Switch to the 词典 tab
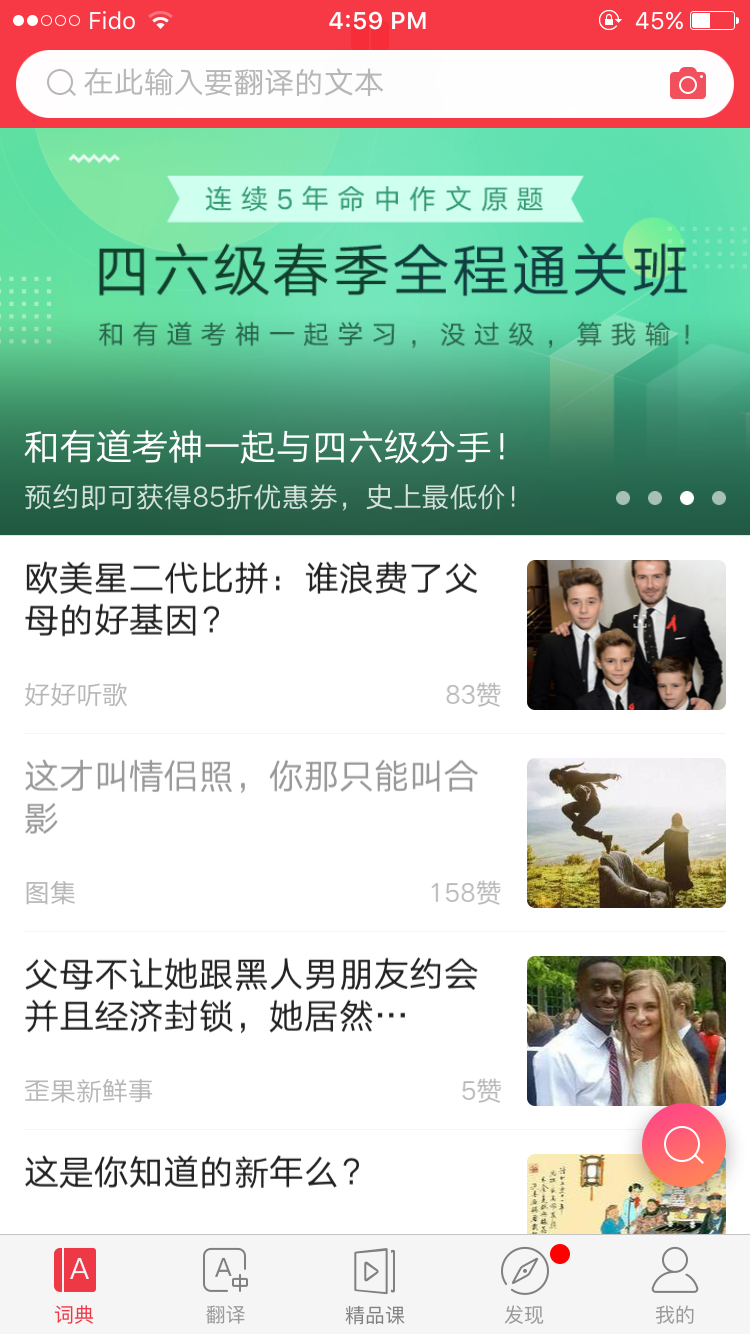 (x=75, y=1285)
